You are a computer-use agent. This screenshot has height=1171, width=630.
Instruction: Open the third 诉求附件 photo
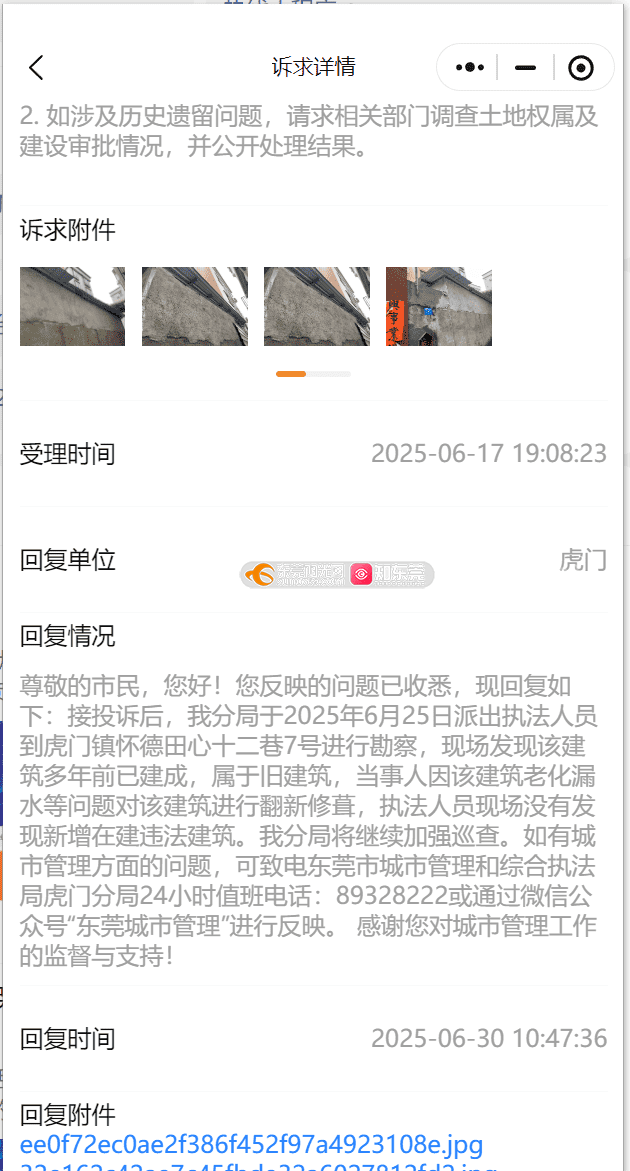(x=316, y=306)
